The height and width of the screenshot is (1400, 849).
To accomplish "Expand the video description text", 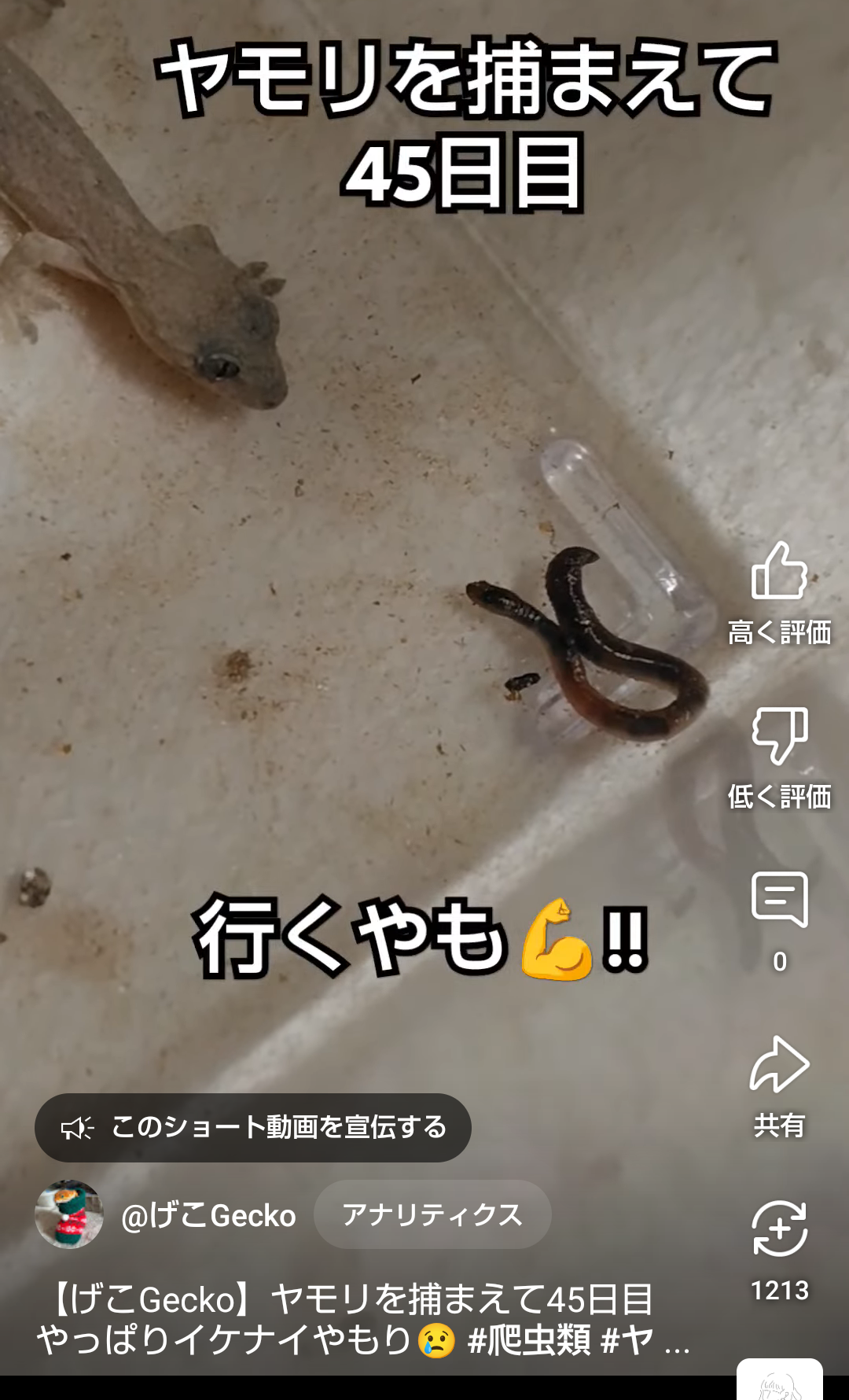I will [x=676, y=1342].
